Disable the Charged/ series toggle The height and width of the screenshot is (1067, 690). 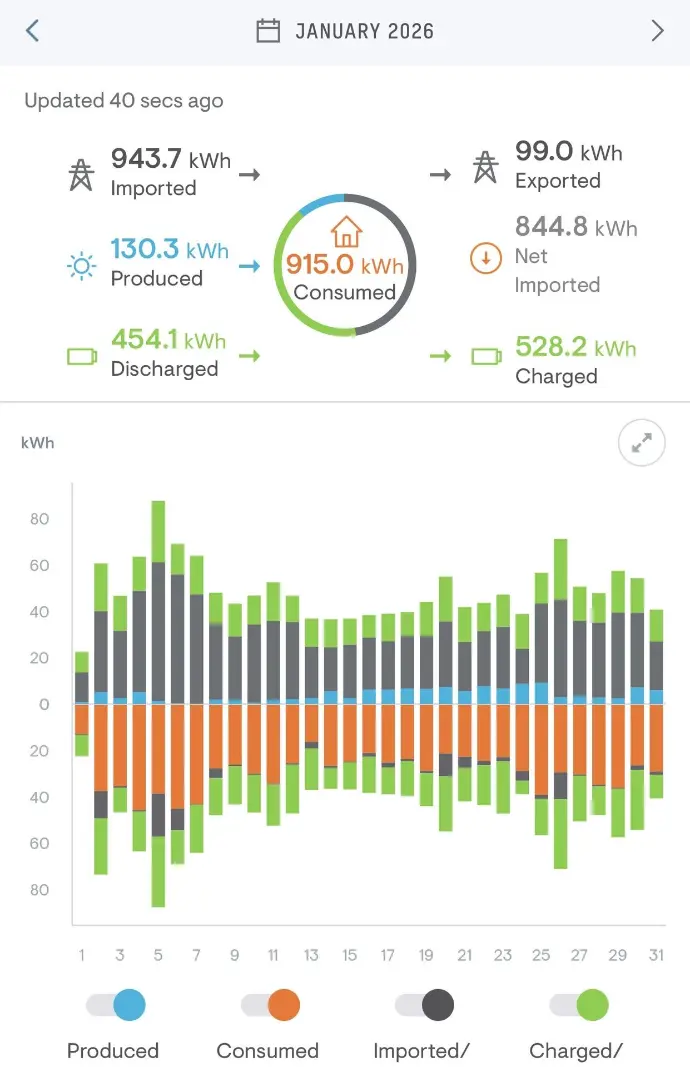(579, 1005)
